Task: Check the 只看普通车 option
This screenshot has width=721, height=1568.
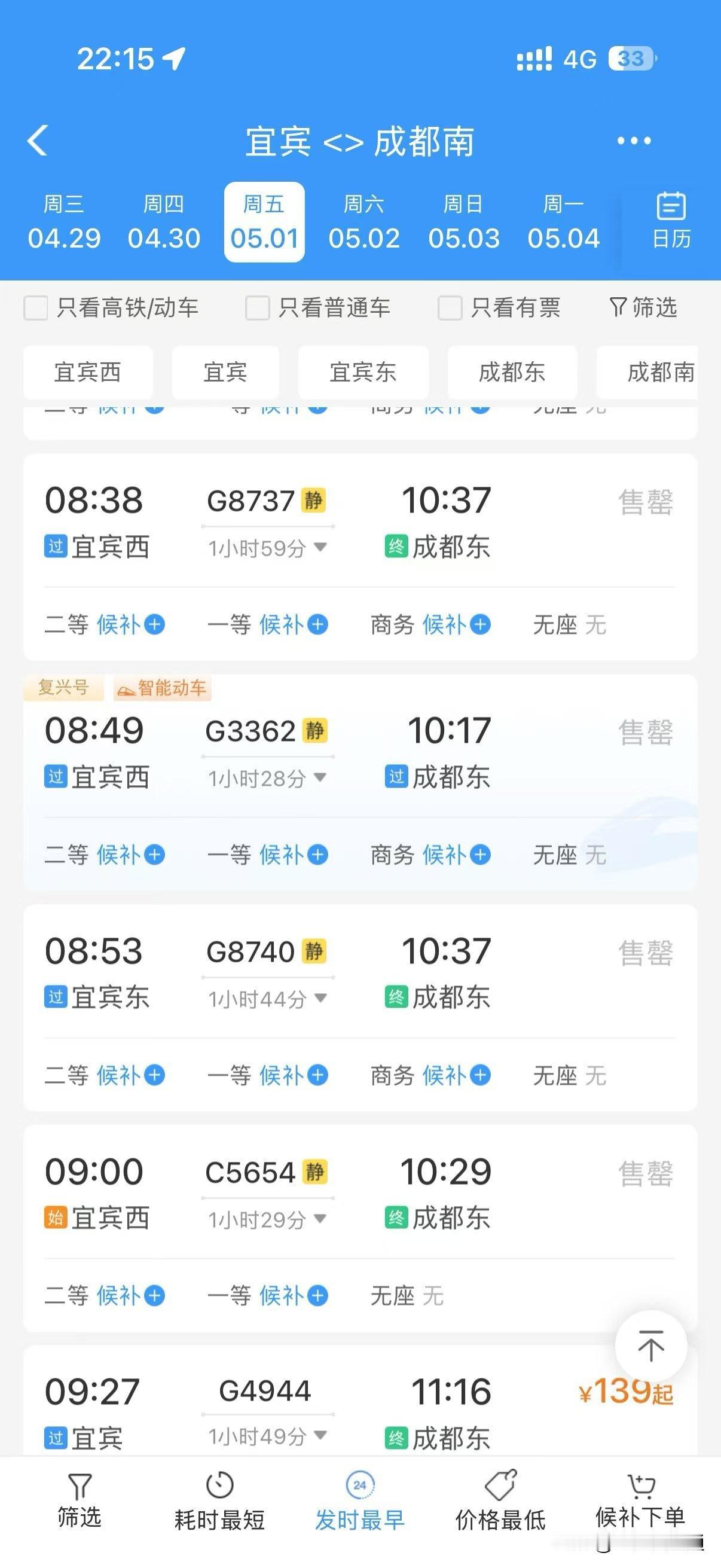Action: (x=256, y=308)
